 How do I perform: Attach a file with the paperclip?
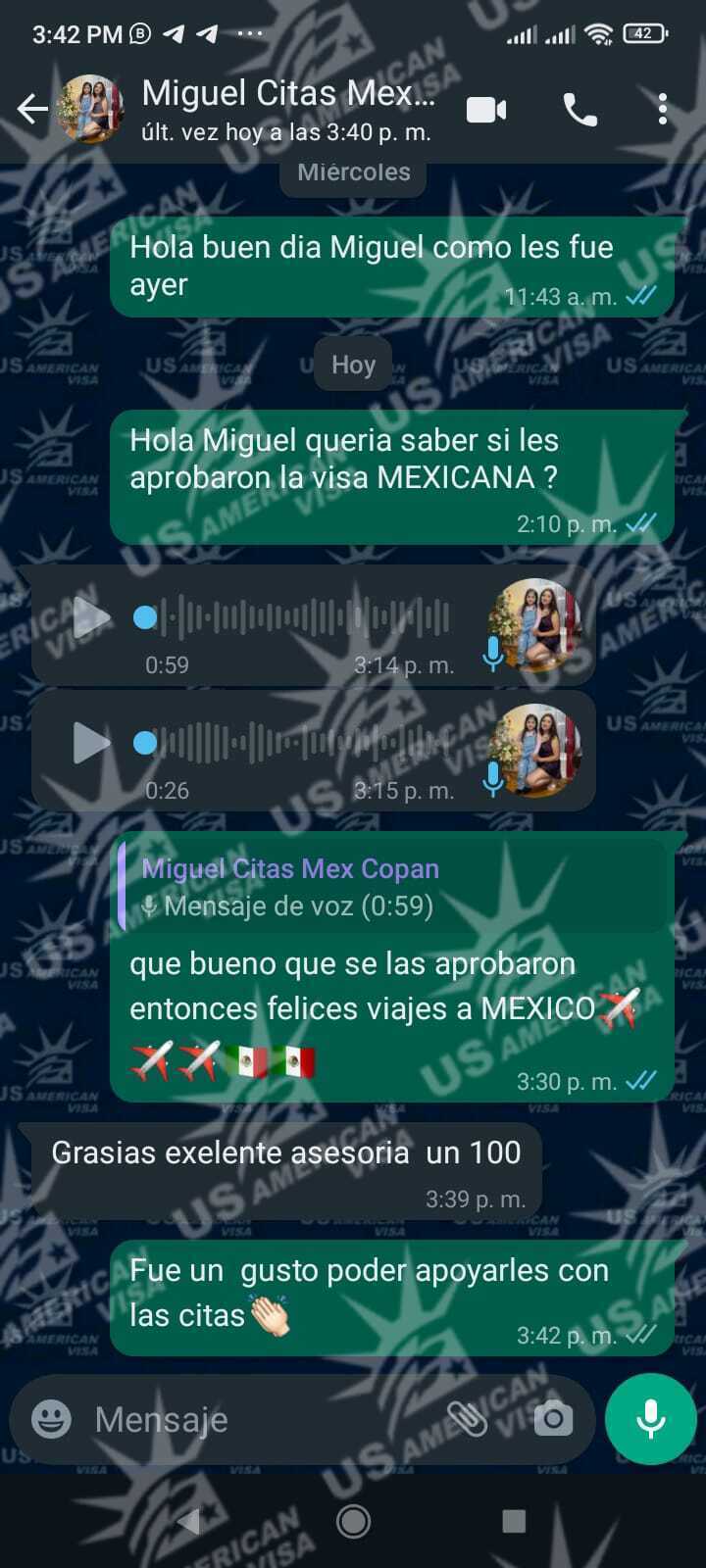468,1418
